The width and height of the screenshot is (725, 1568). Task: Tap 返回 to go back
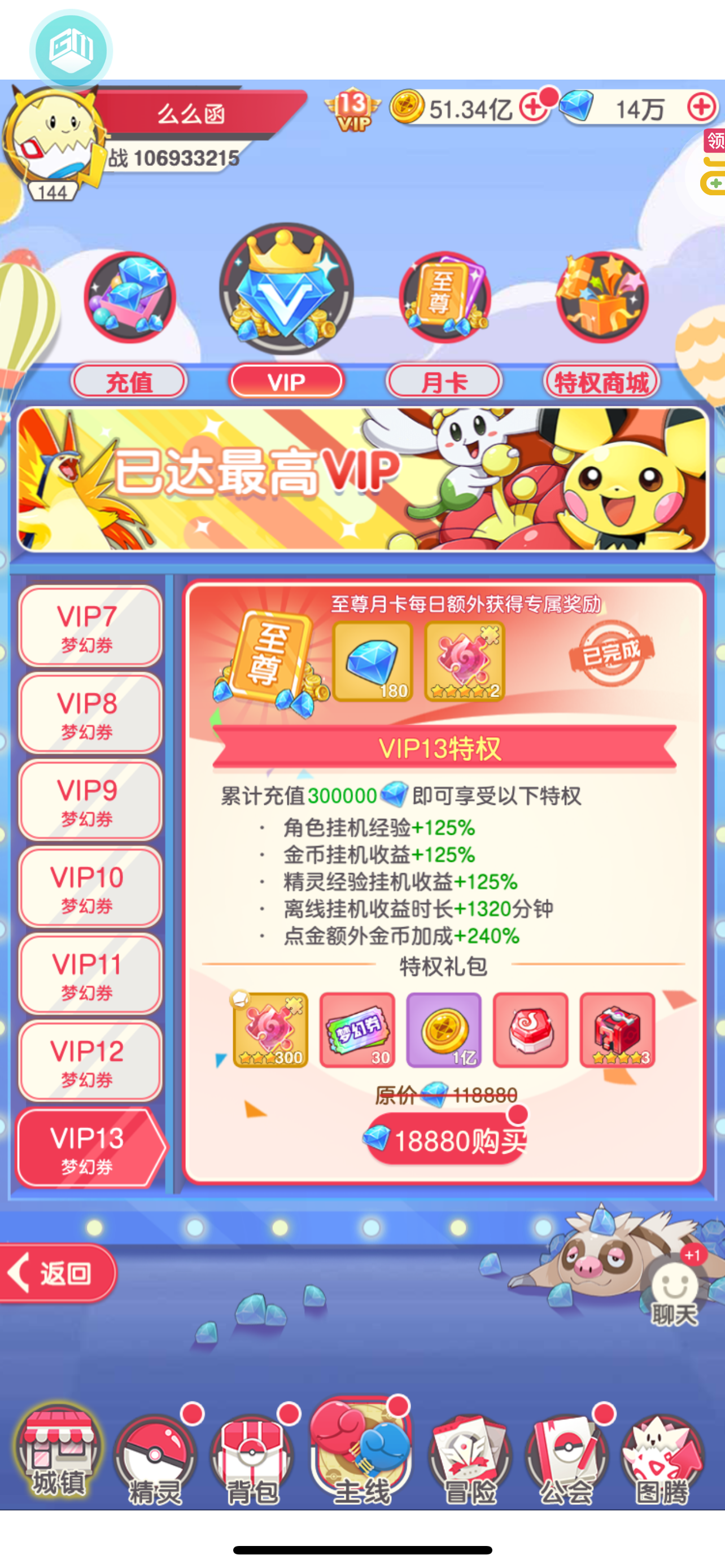coord(56,1273)
